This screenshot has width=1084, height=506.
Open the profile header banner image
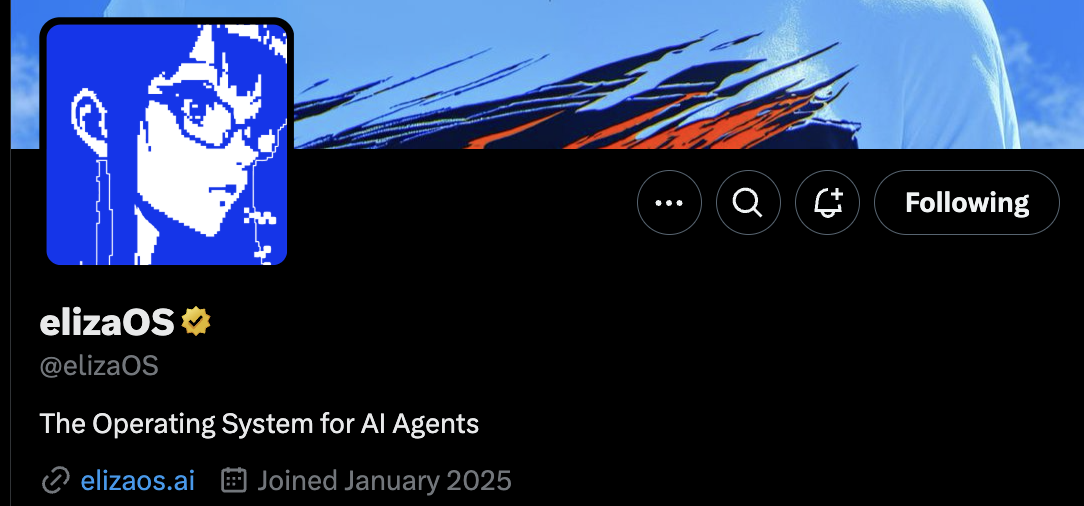tap(650, 70)
